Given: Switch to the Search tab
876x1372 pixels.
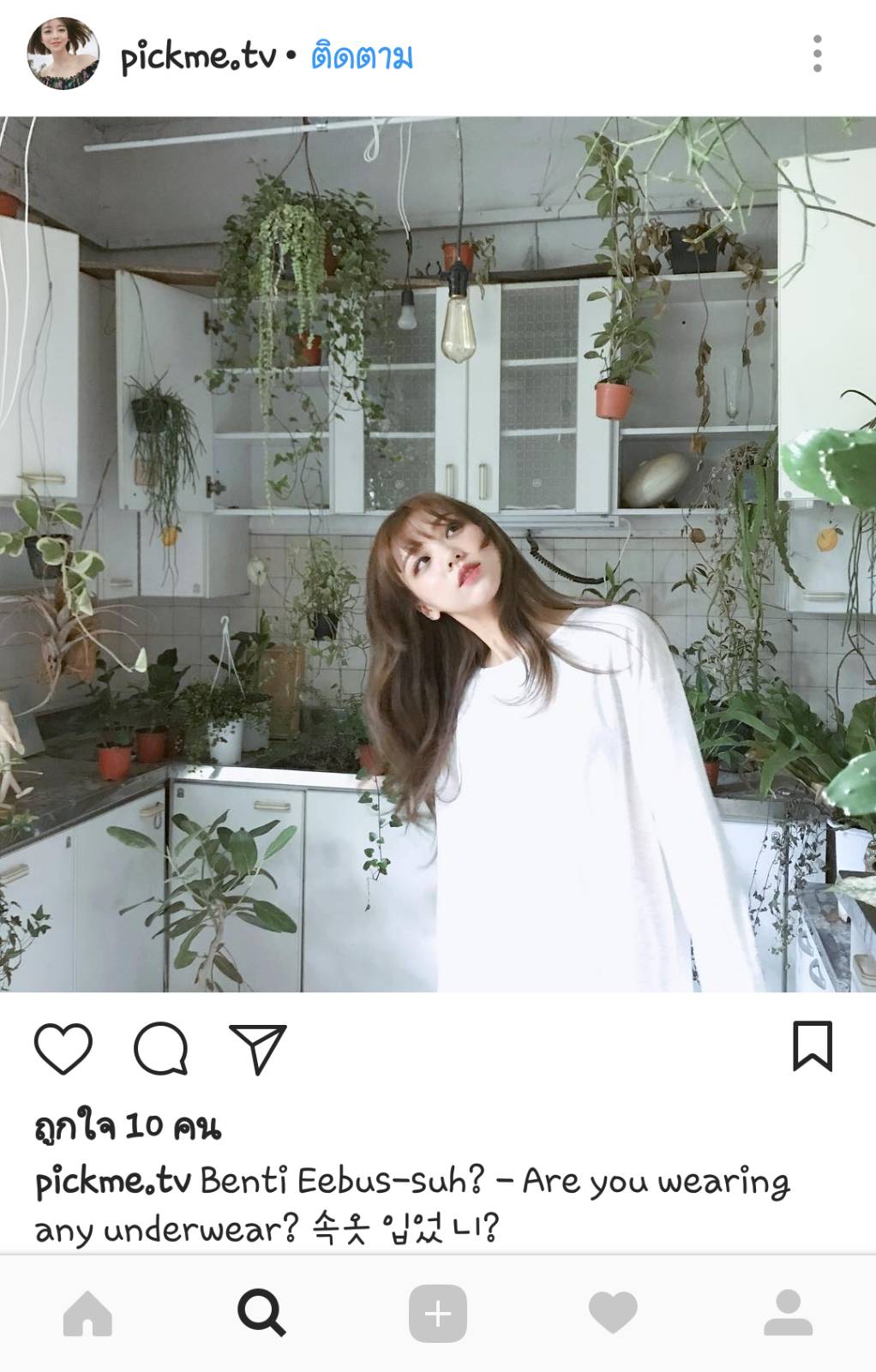Looking at the screenshot, I should (x=261, y=1313).
